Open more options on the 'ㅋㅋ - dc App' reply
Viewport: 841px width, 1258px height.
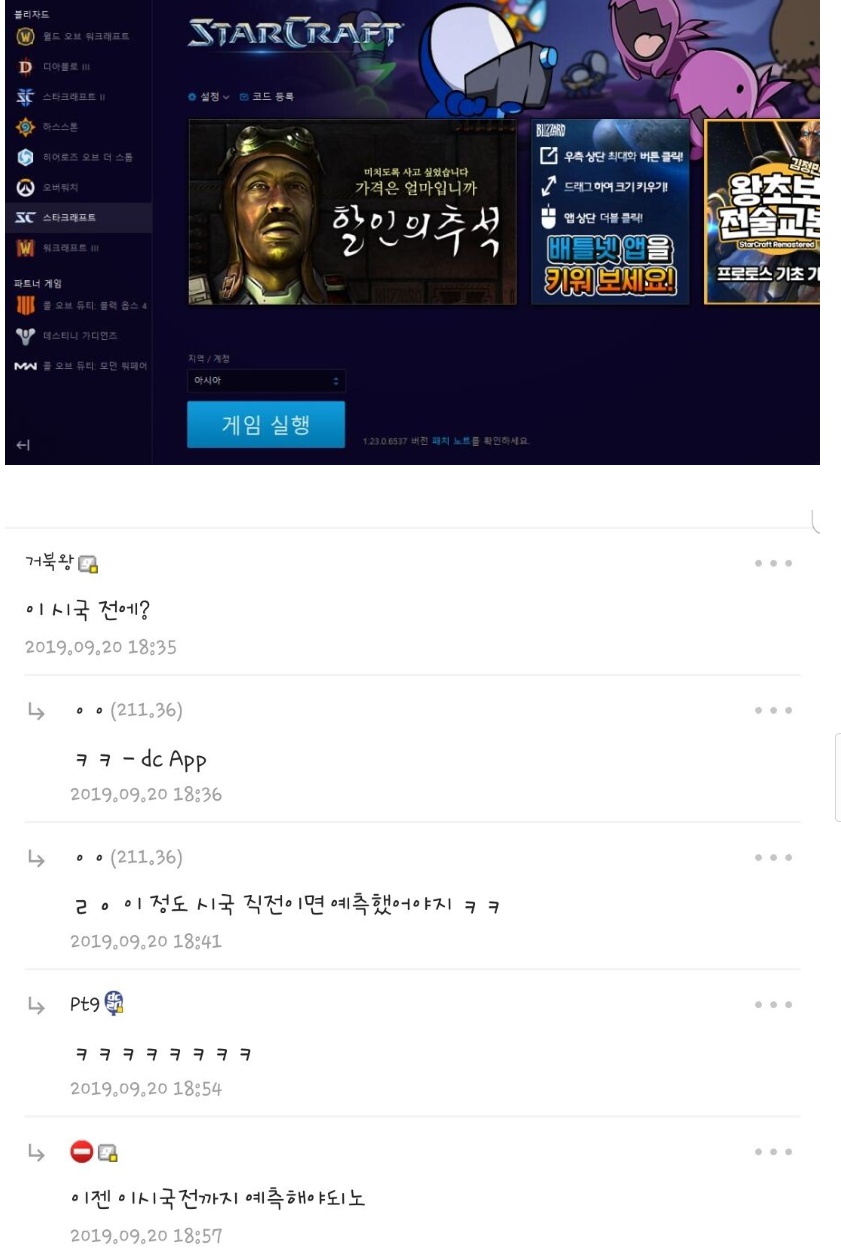tap(774, 711)
